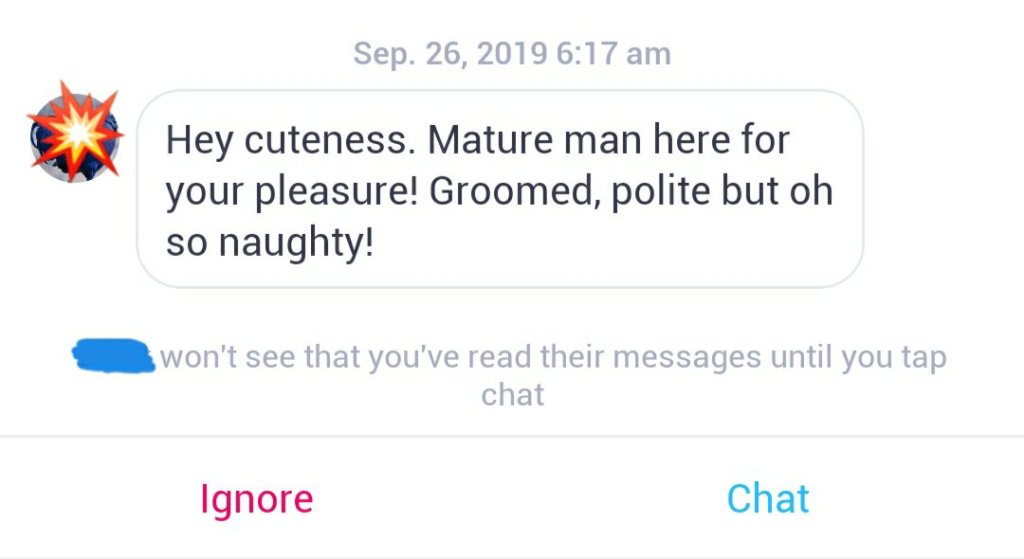Open the sender's profile picture

pos(75,135)
